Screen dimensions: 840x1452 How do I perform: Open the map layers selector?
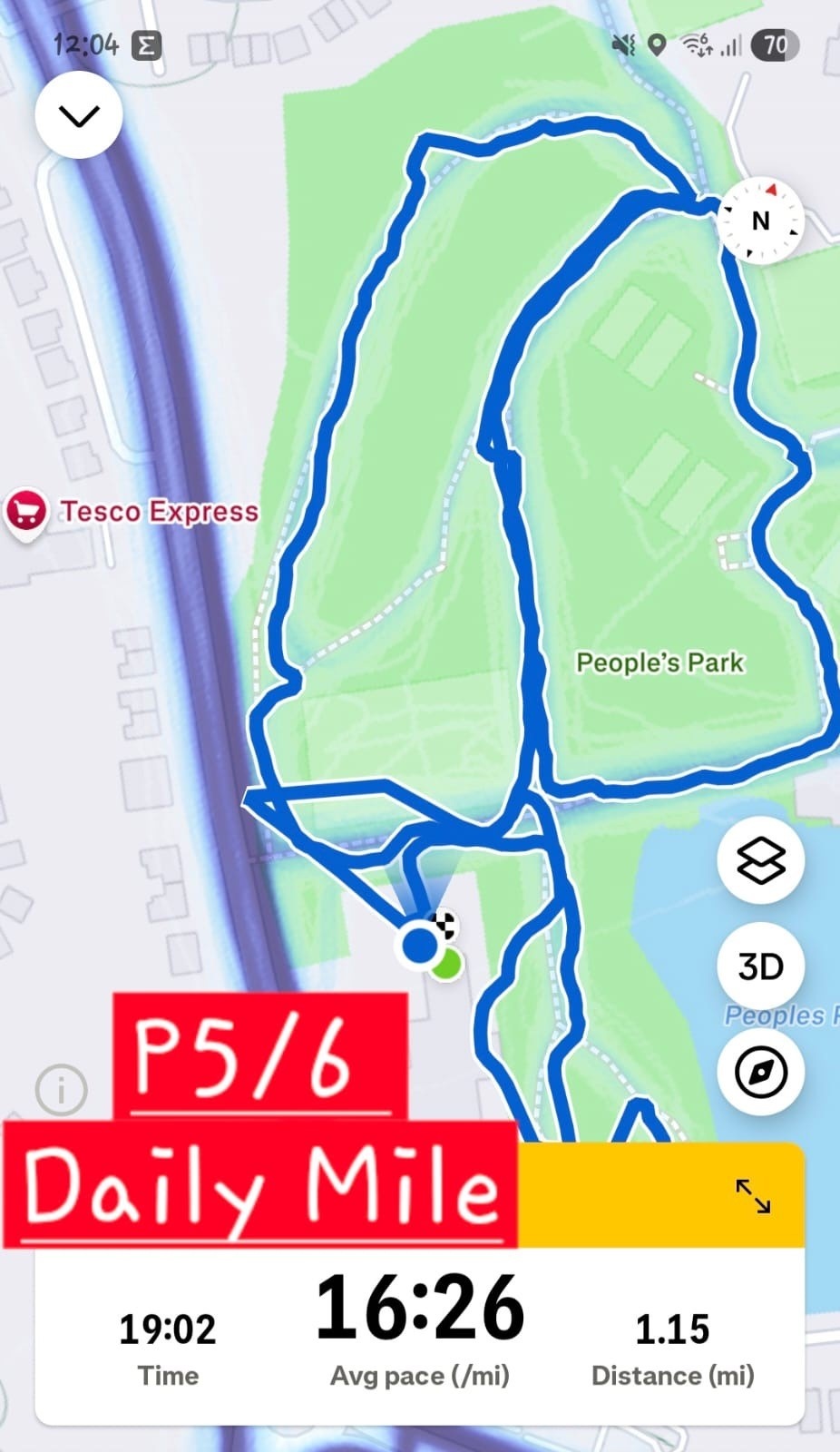pyautogui.click(x=760, y=860)
